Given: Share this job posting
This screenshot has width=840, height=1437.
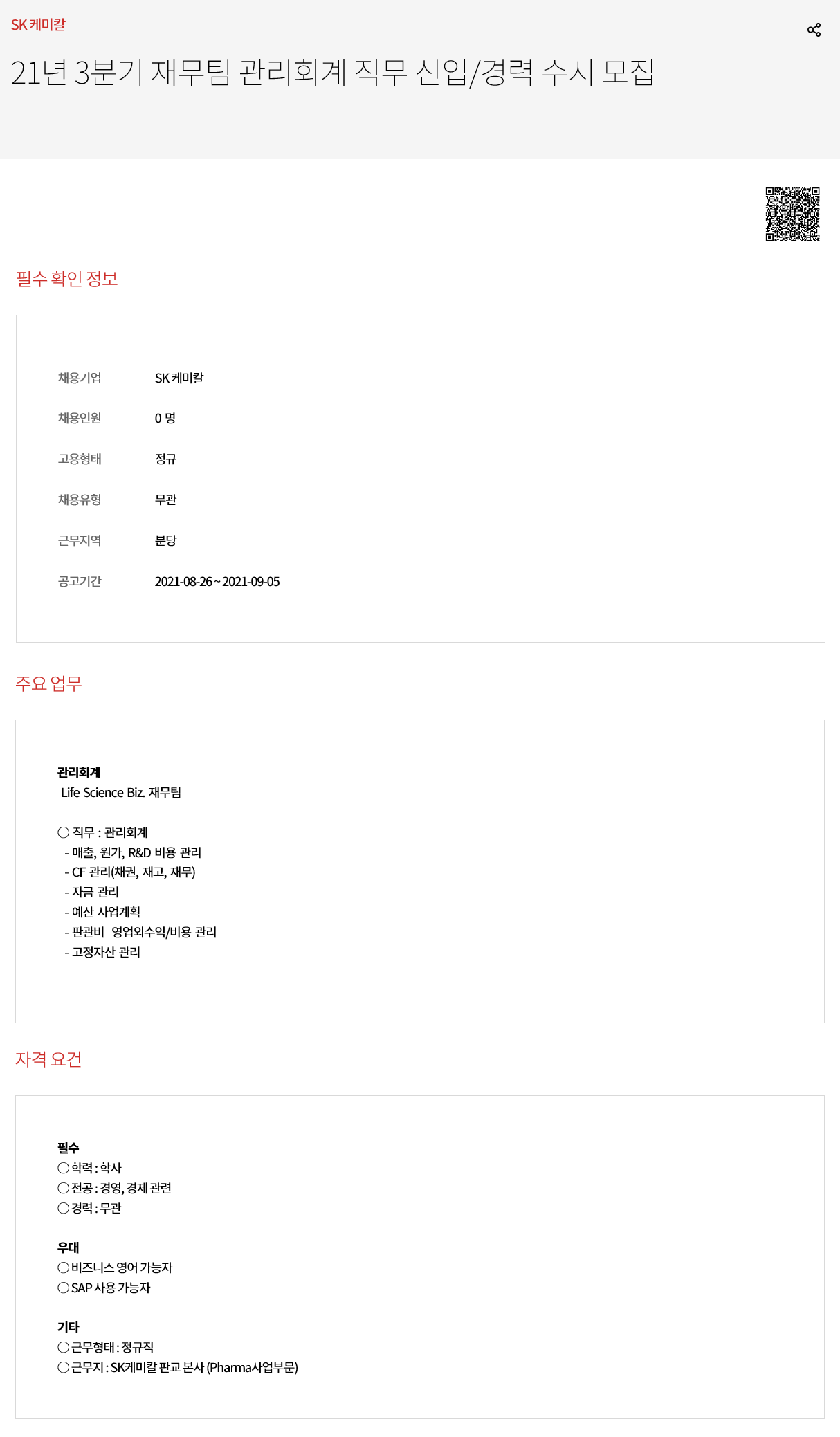Looking at the screenshot, I should point(814,30).
